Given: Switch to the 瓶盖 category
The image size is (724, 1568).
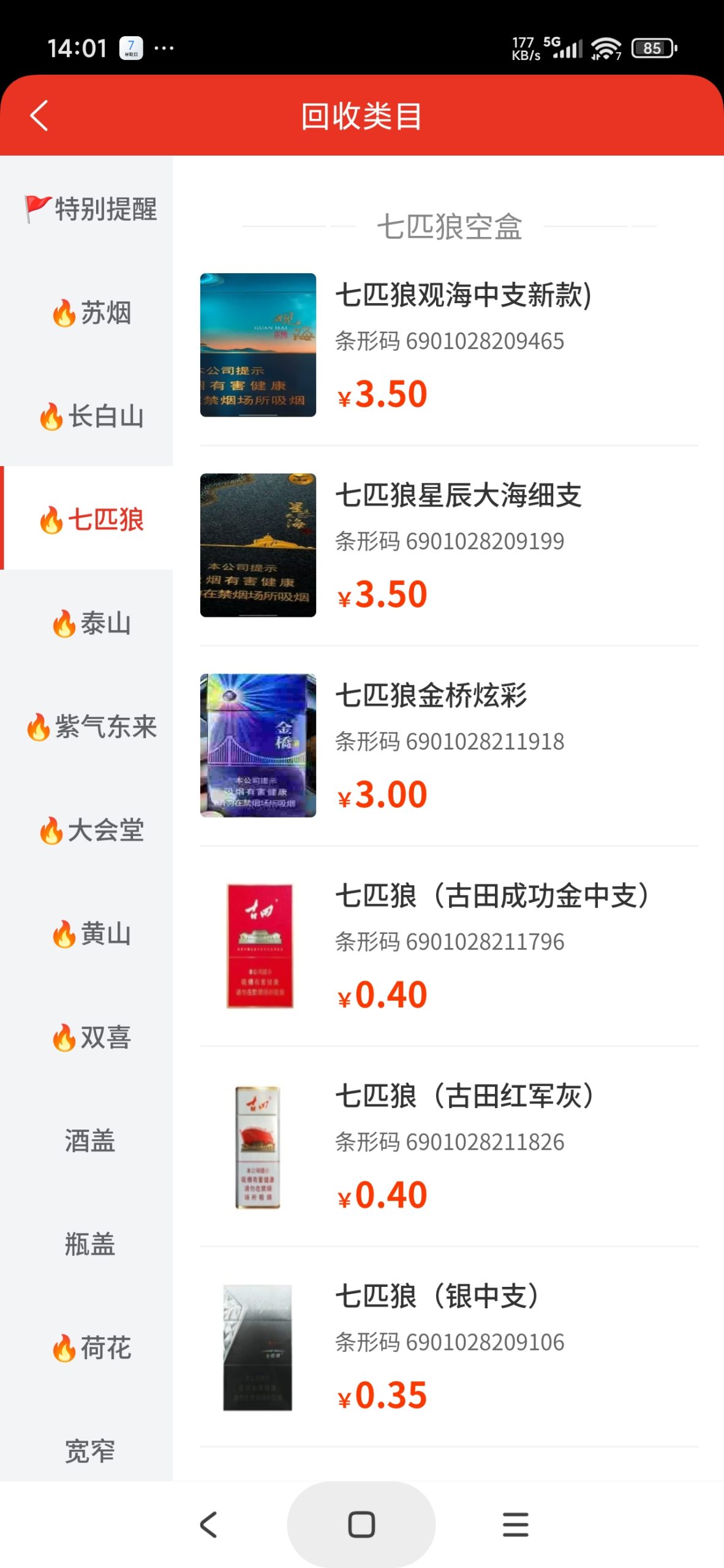Looking at the screenshot, I should click(90, 1245).
